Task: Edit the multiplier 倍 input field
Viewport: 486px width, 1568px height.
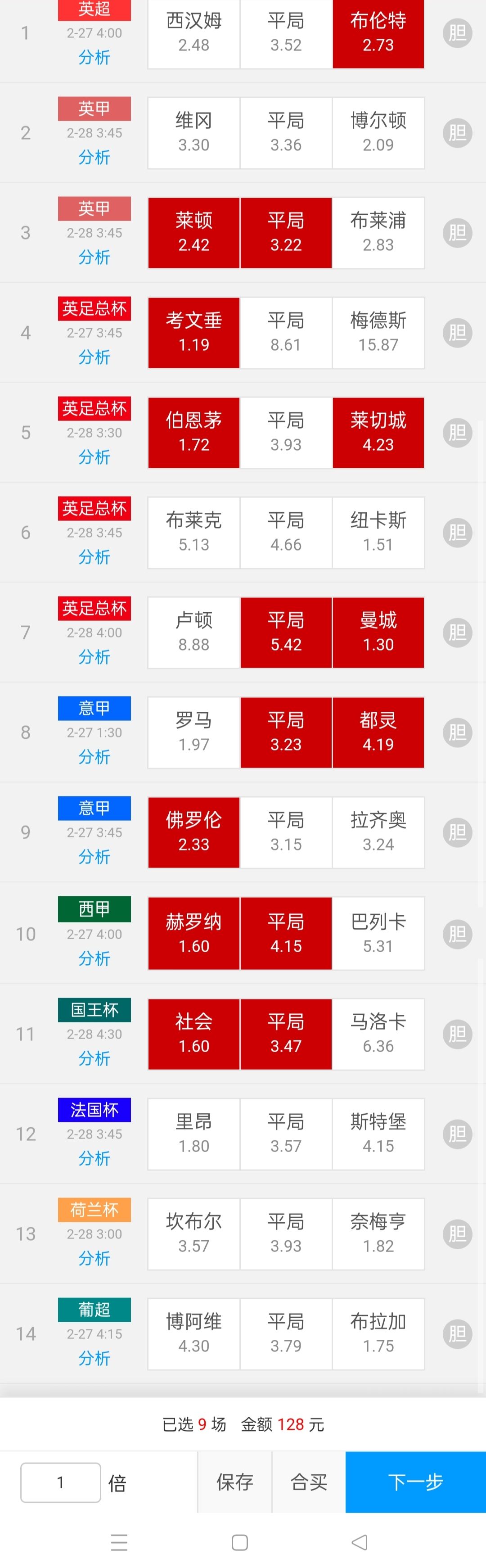Action: click(x=61, y=1482)
